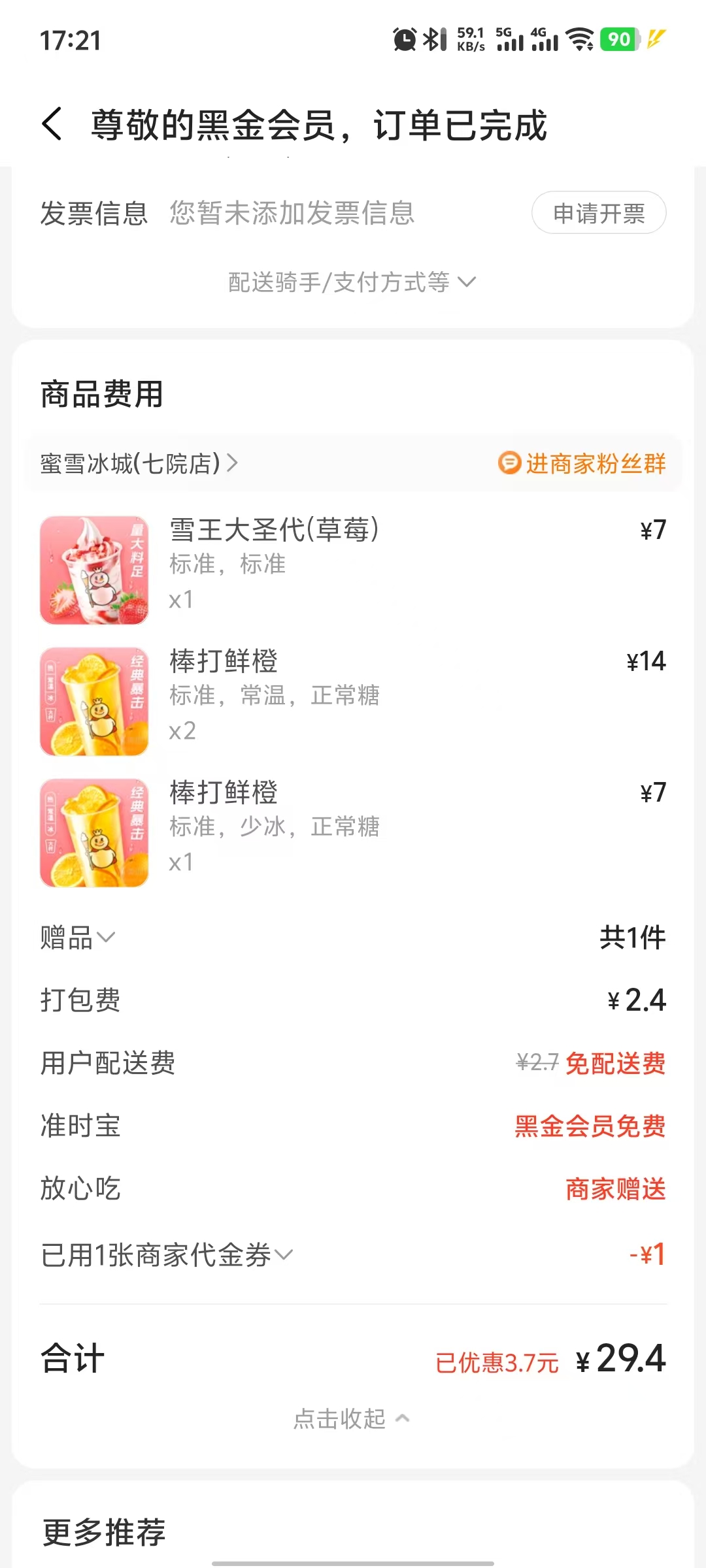Go back from the completed order page
Viewport: 706px width, 1568px height.
pyautogui.click(x=52, y=124)
